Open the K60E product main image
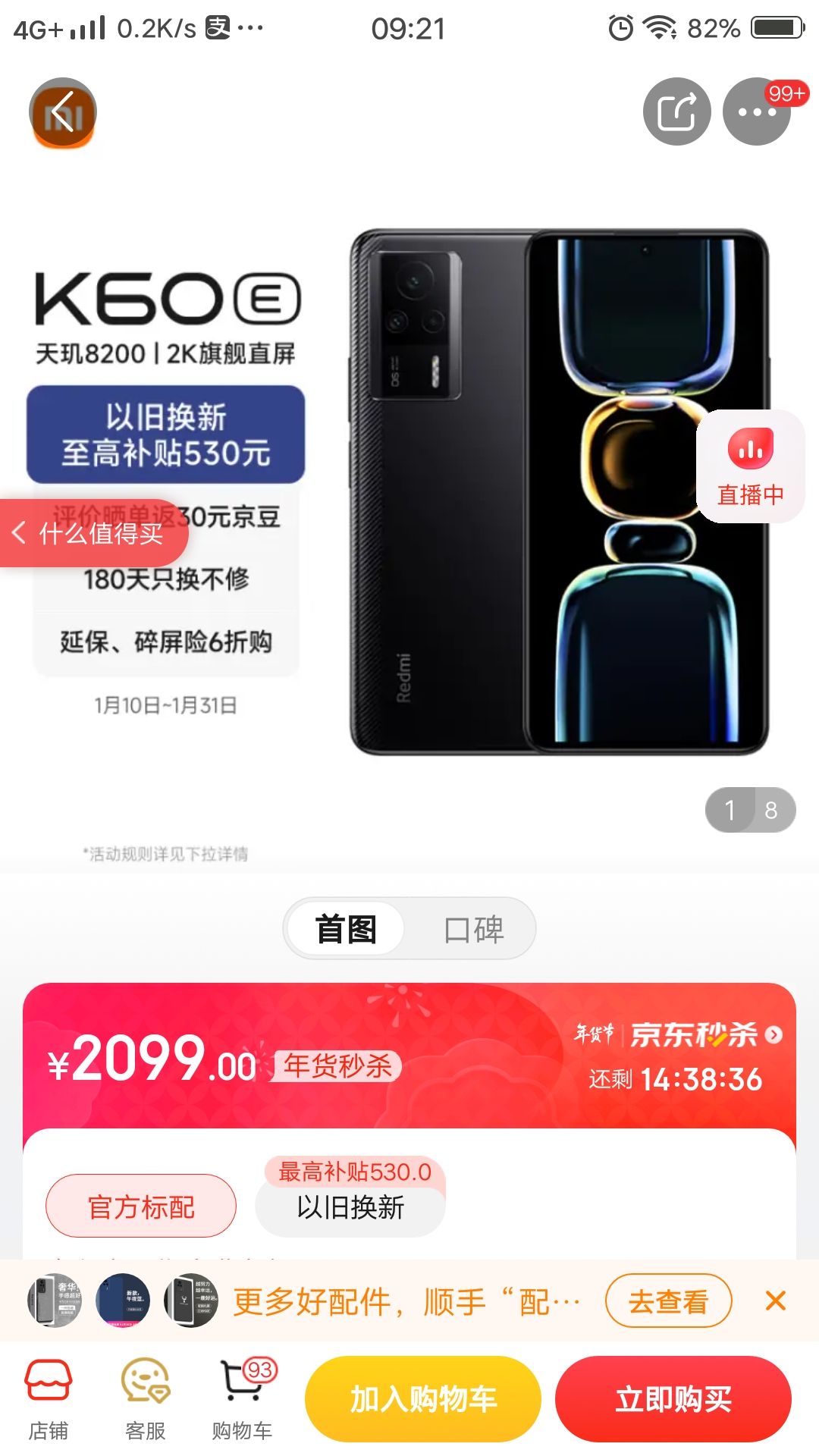The image size is (819, 1456). [x=409, y=493]
